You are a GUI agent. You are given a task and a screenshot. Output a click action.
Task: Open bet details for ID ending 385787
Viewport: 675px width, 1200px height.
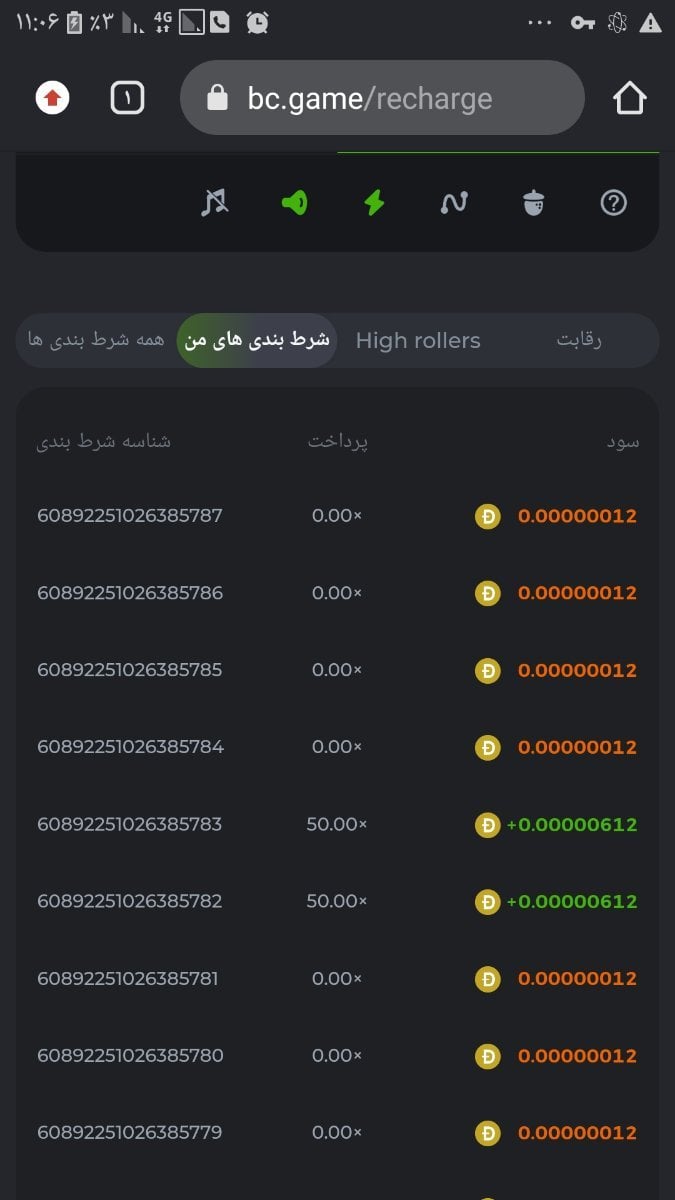point(130,516)
